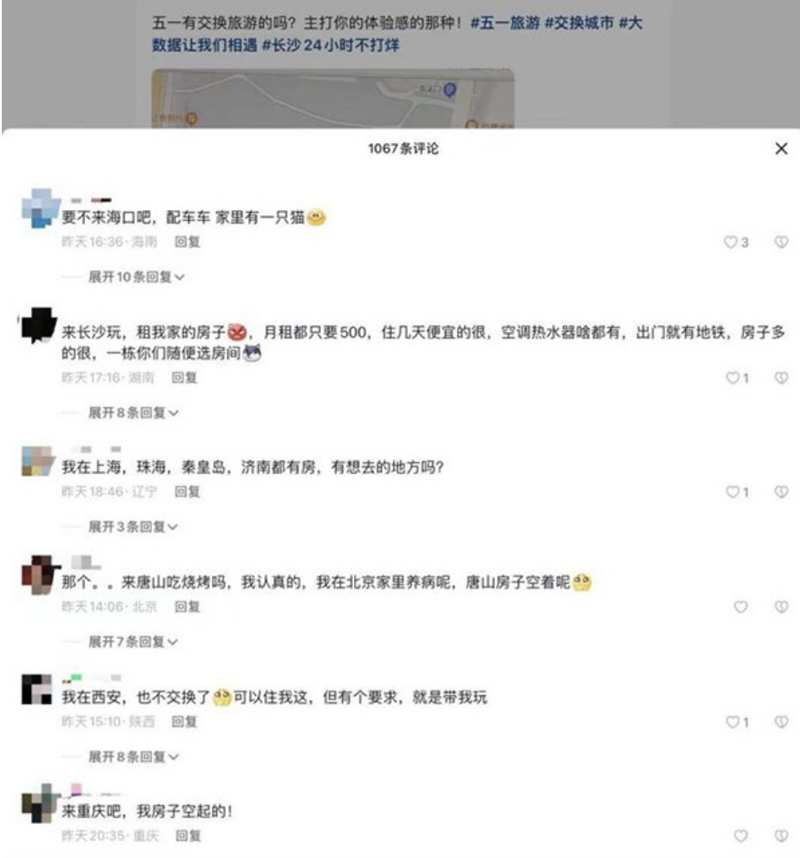The width and height of the screenshot is (800, 858).
Task: Reply to the 唐山烧烤 comment
Action: [187, 607]
